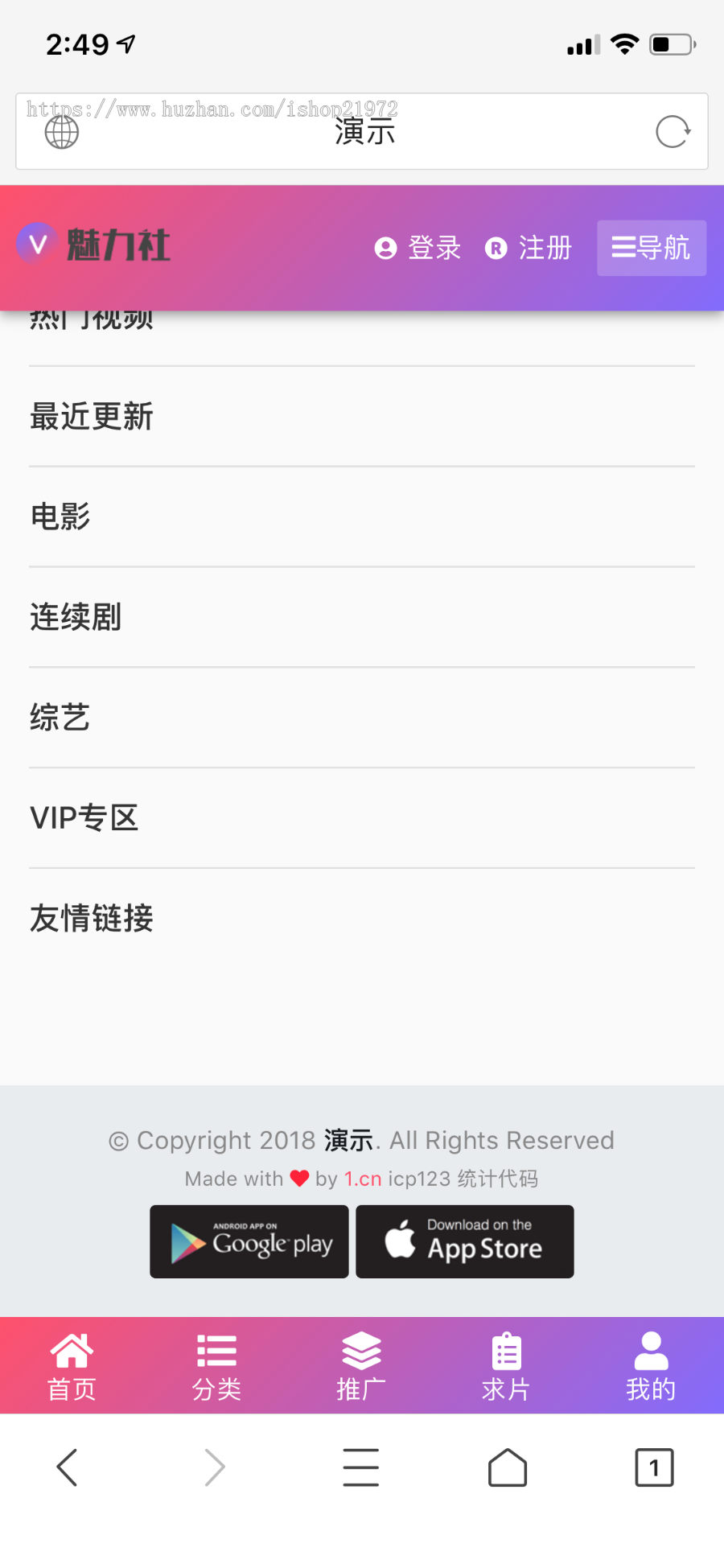Viewport: 724px width, 1568px height.
Task: Tap the R icon beside 注册
Action: click(496, 249)
